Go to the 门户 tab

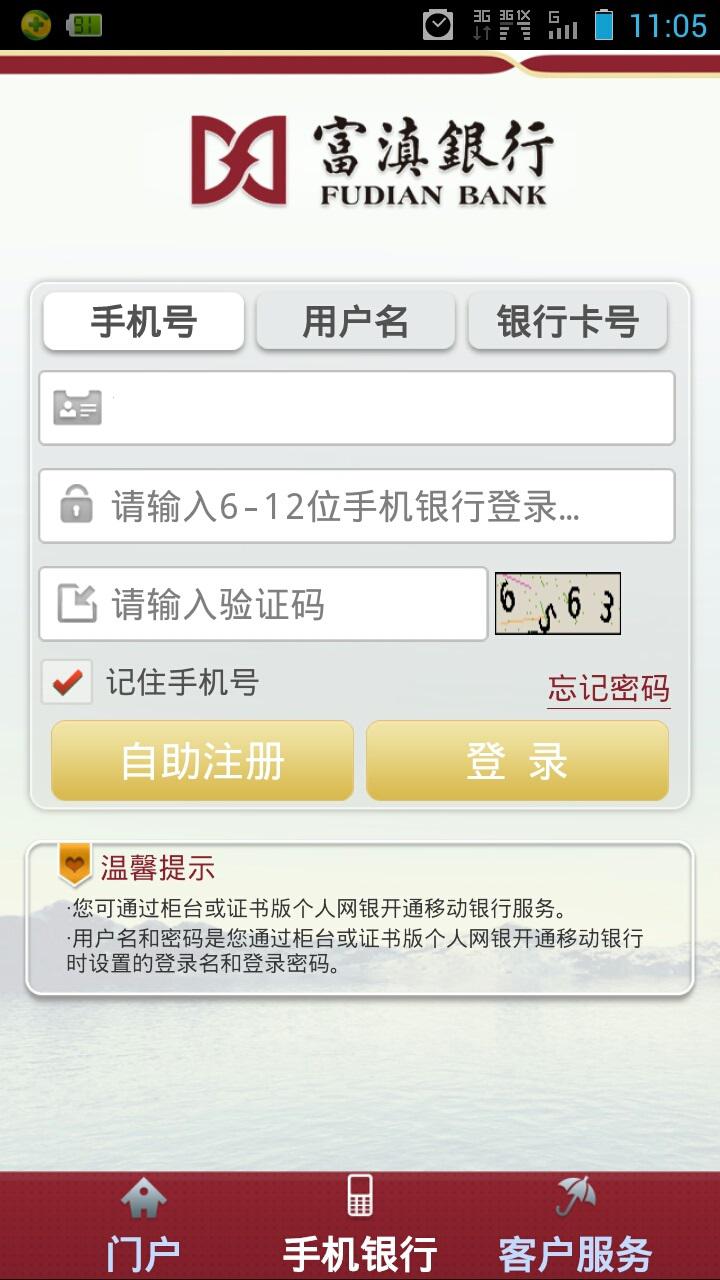click(143, 1226)
